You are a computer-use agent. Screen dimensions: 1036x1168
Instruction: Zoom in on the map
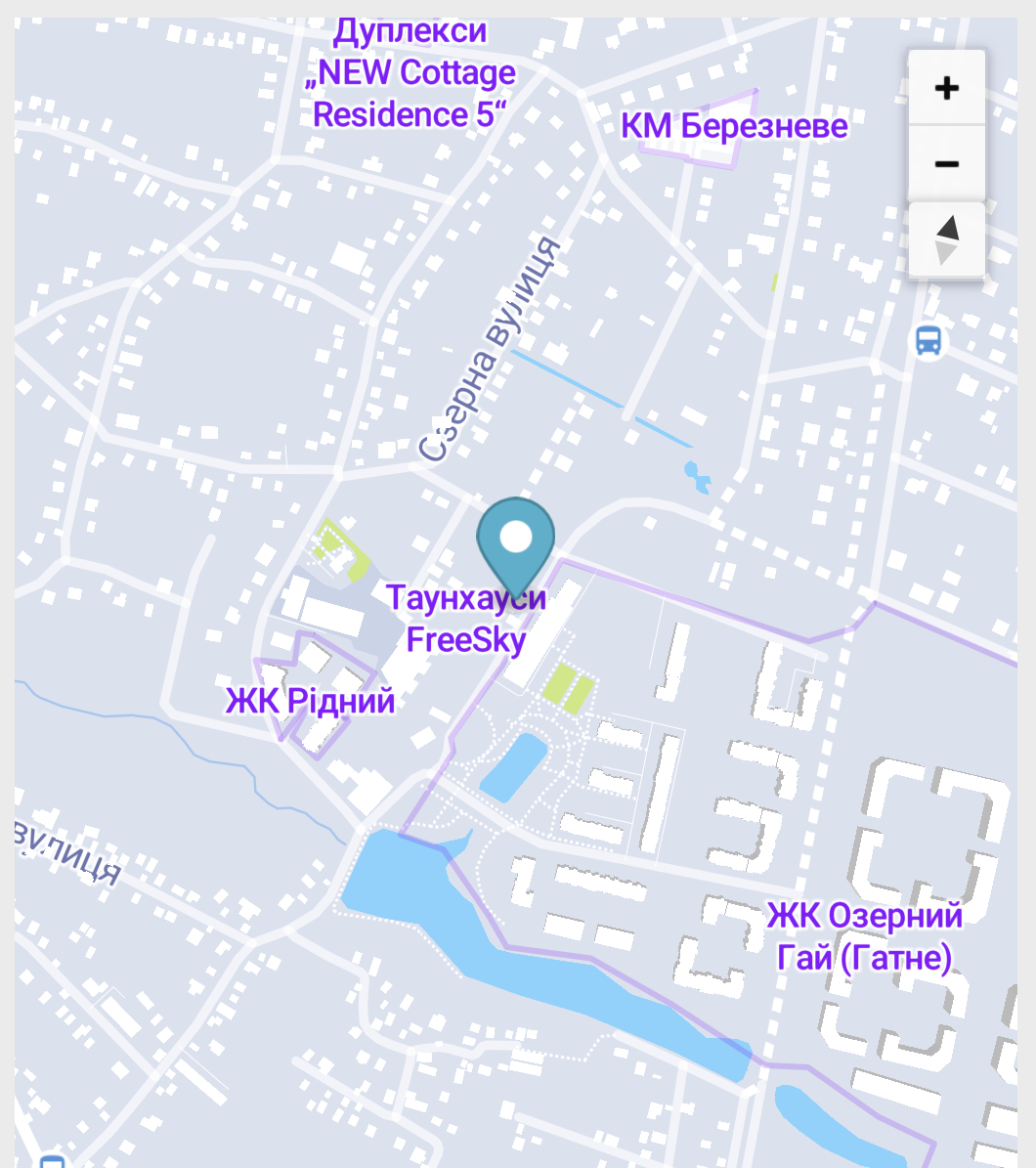pyautogui.click(x=946, y=89)
